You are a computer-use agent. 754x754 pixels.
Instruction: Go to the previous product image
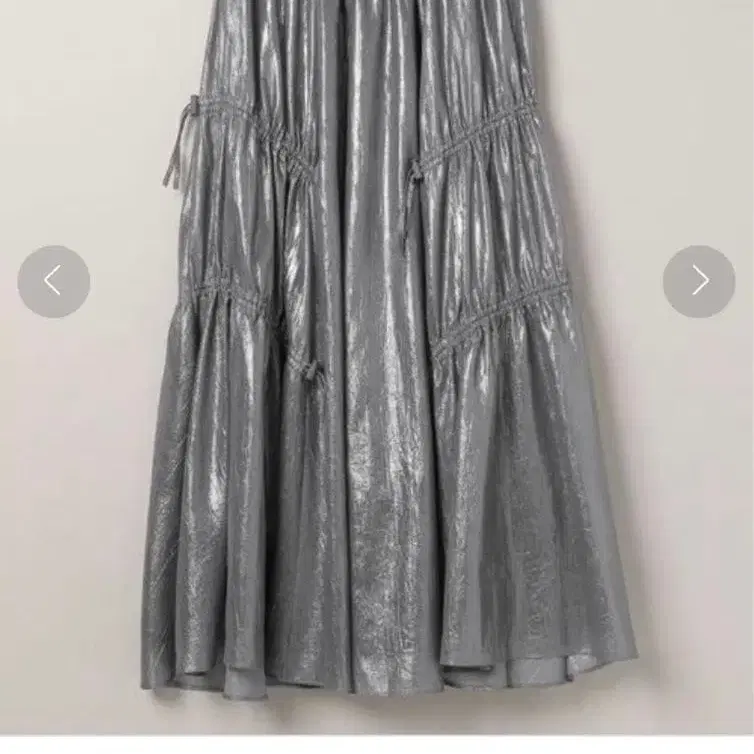point(54,282)
